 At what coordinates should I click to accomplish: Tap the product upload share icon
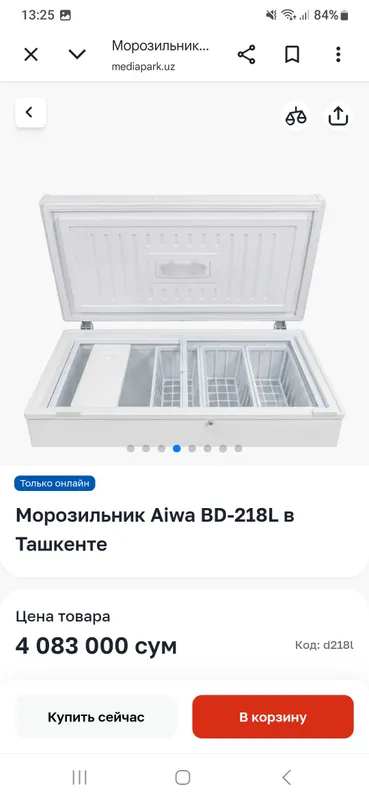[338, 116]
